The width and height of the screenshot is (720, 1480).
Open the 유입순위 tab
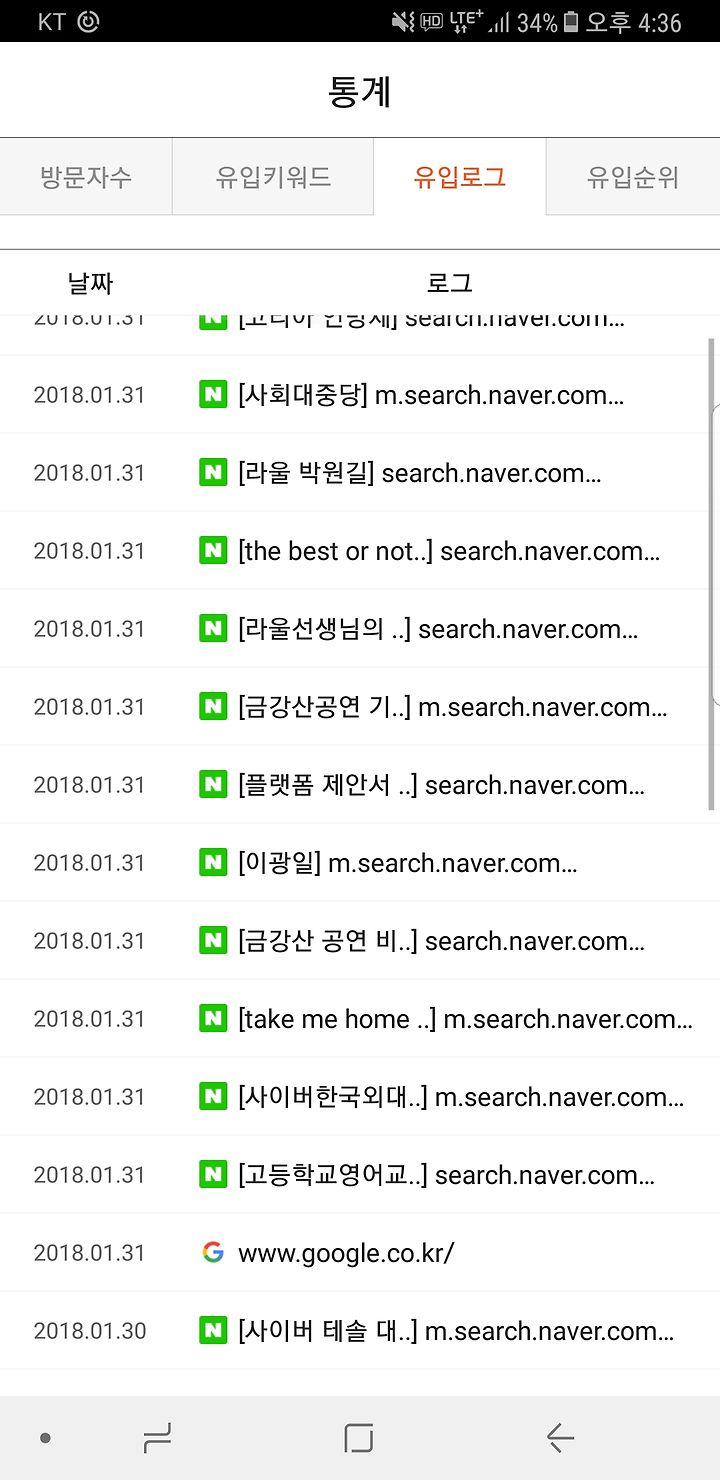tap(633, 177)
